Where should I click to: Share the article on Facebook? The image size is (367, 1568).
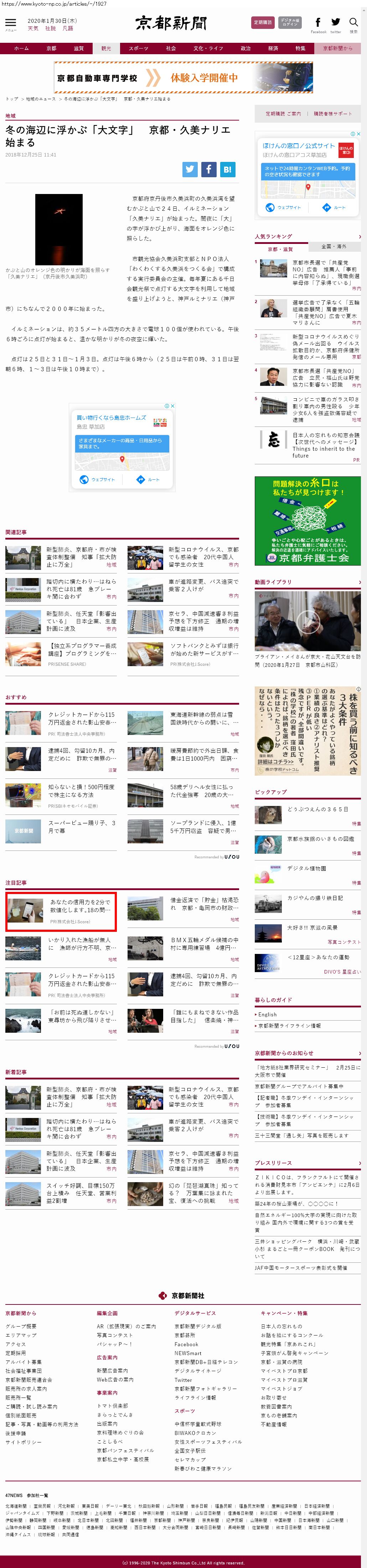pos(208,170)
